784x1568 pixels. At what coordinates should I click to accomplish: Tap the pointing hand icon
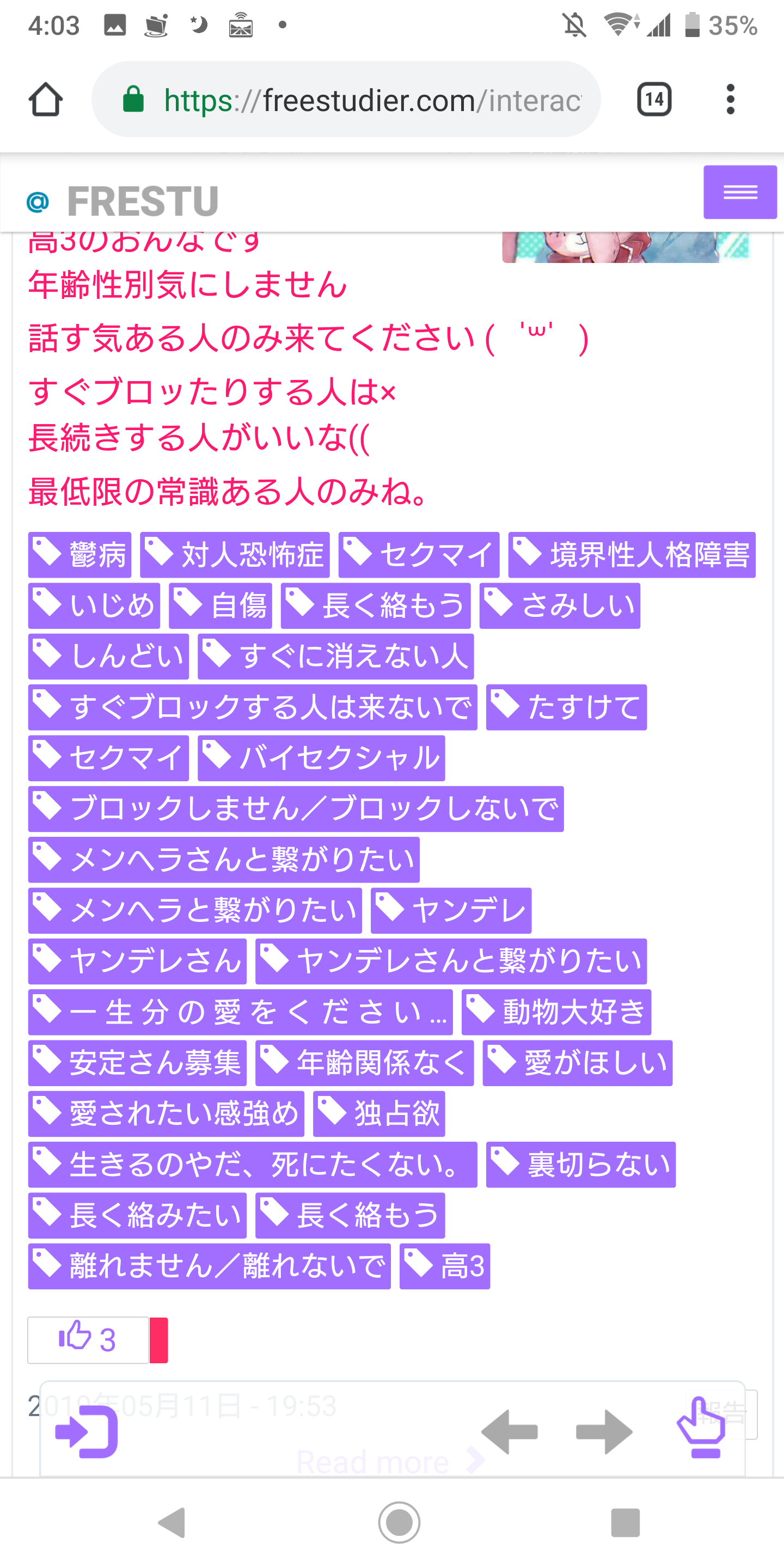click(x=701, y=1428)
